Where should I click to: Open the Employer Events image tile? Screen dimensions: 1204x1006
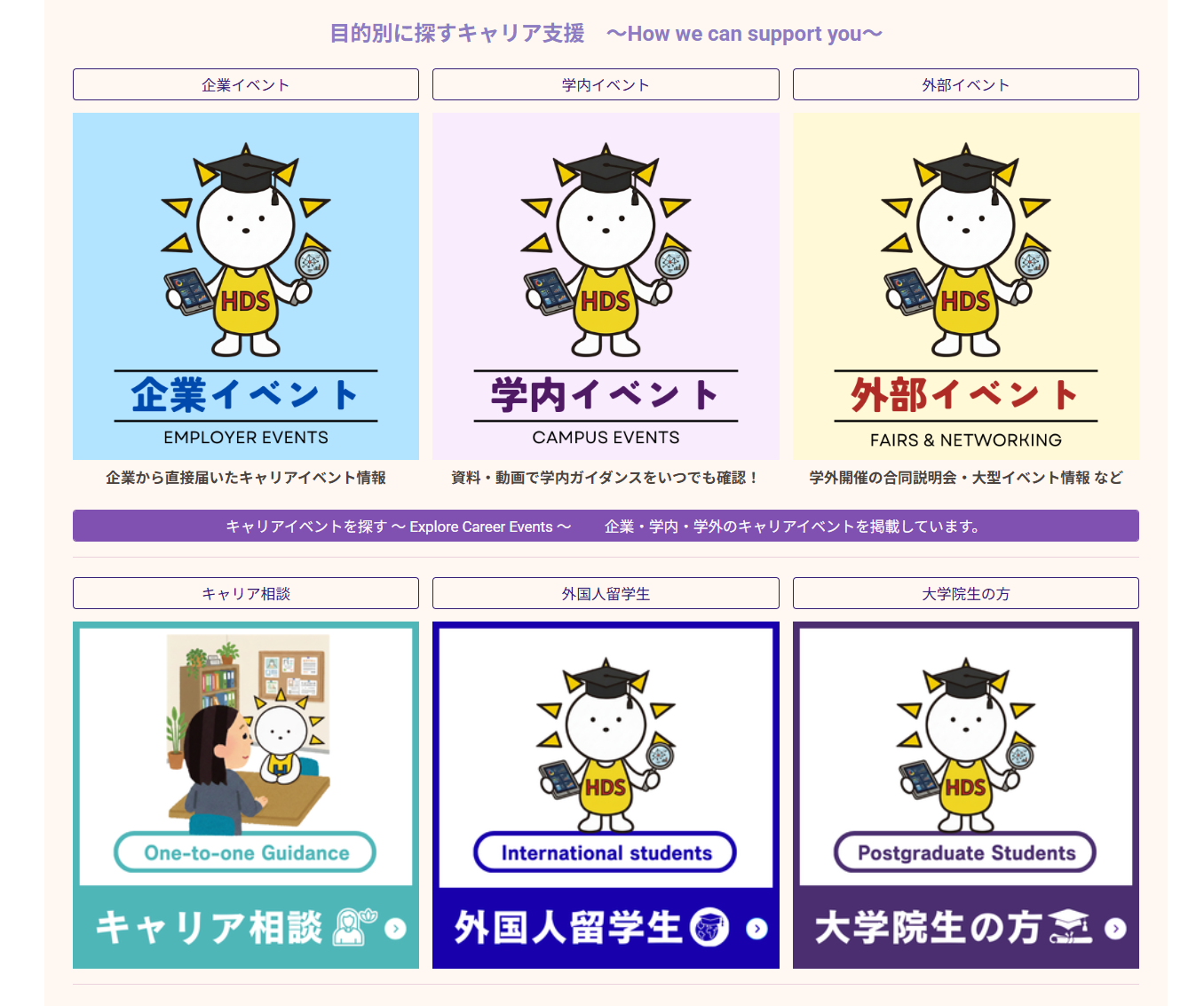pos(245,286)
